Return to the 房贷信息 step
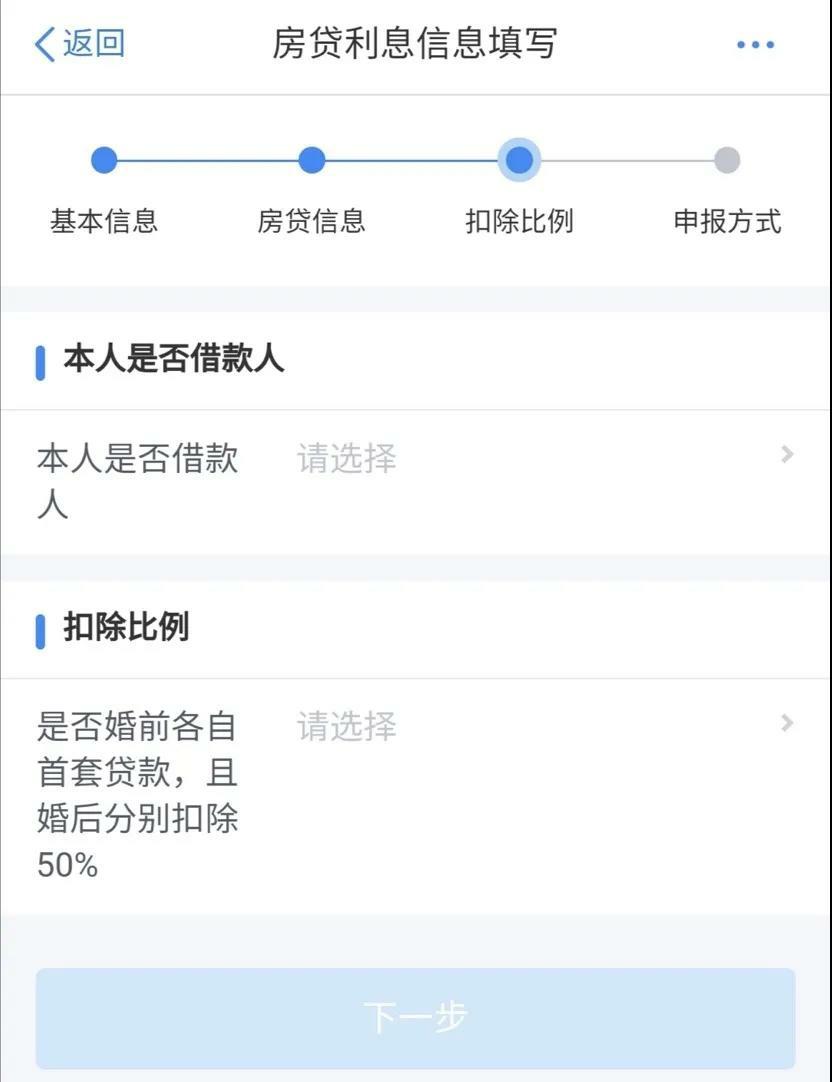Viewport: 832px width, 1082px height. click(x=312, y=160)
